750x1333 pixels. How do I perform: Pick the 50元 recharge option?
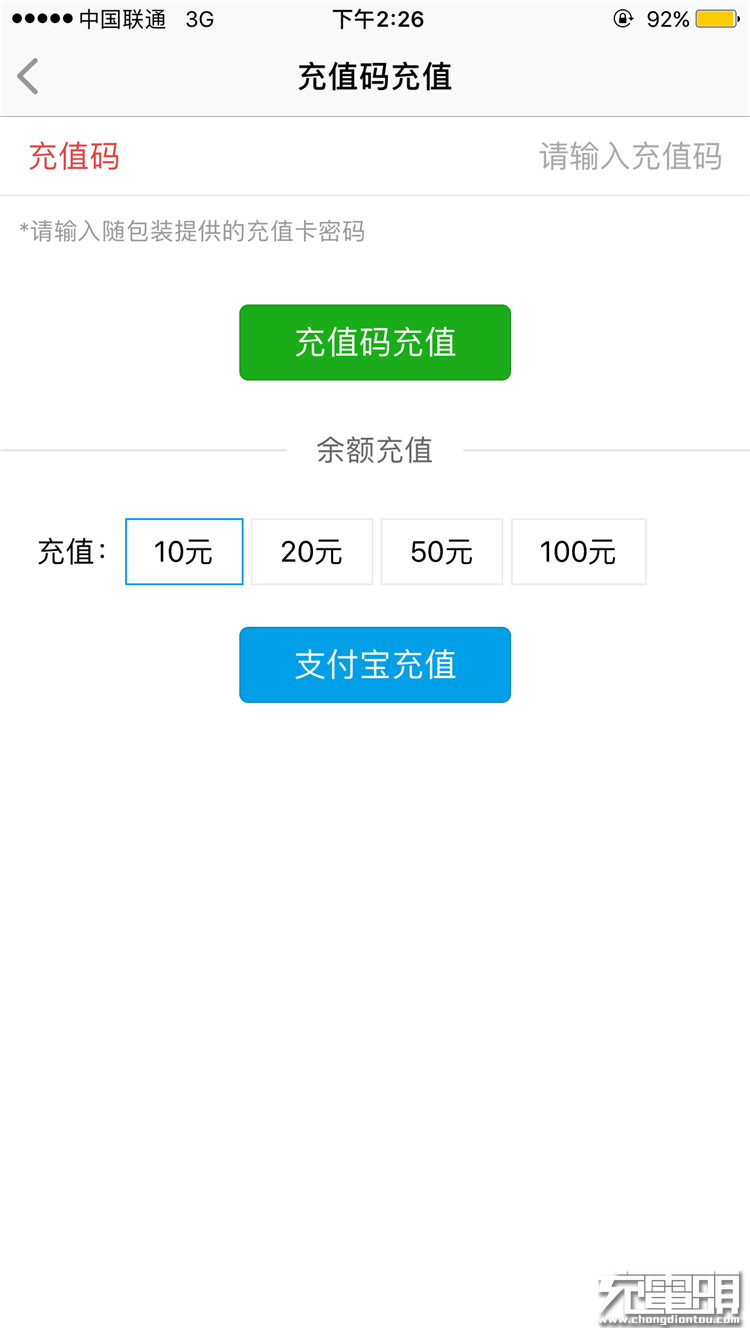coord(442,551)
